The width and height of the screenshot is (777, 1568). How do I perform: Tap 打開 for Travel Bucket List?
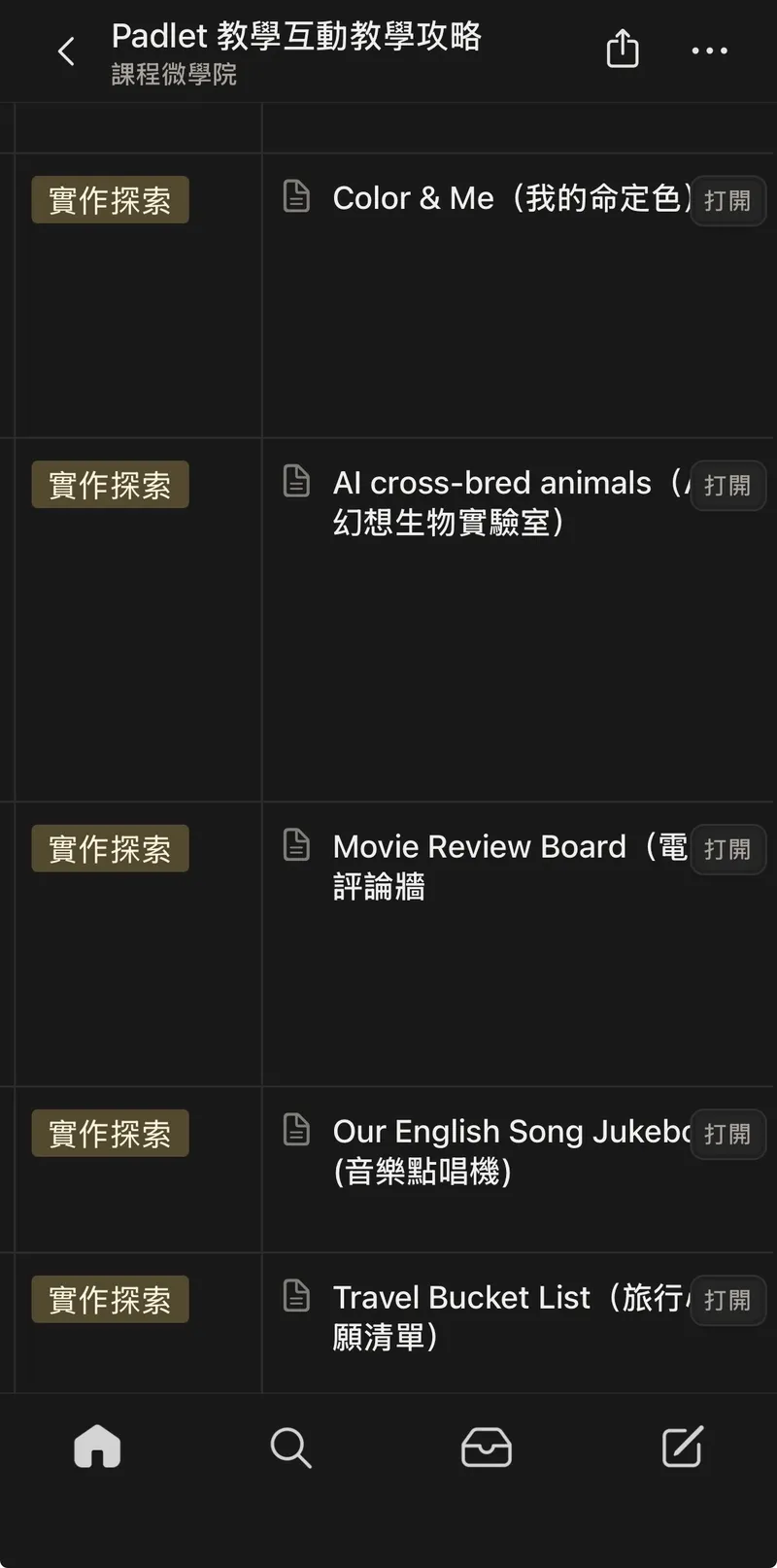pos(727,1300)
